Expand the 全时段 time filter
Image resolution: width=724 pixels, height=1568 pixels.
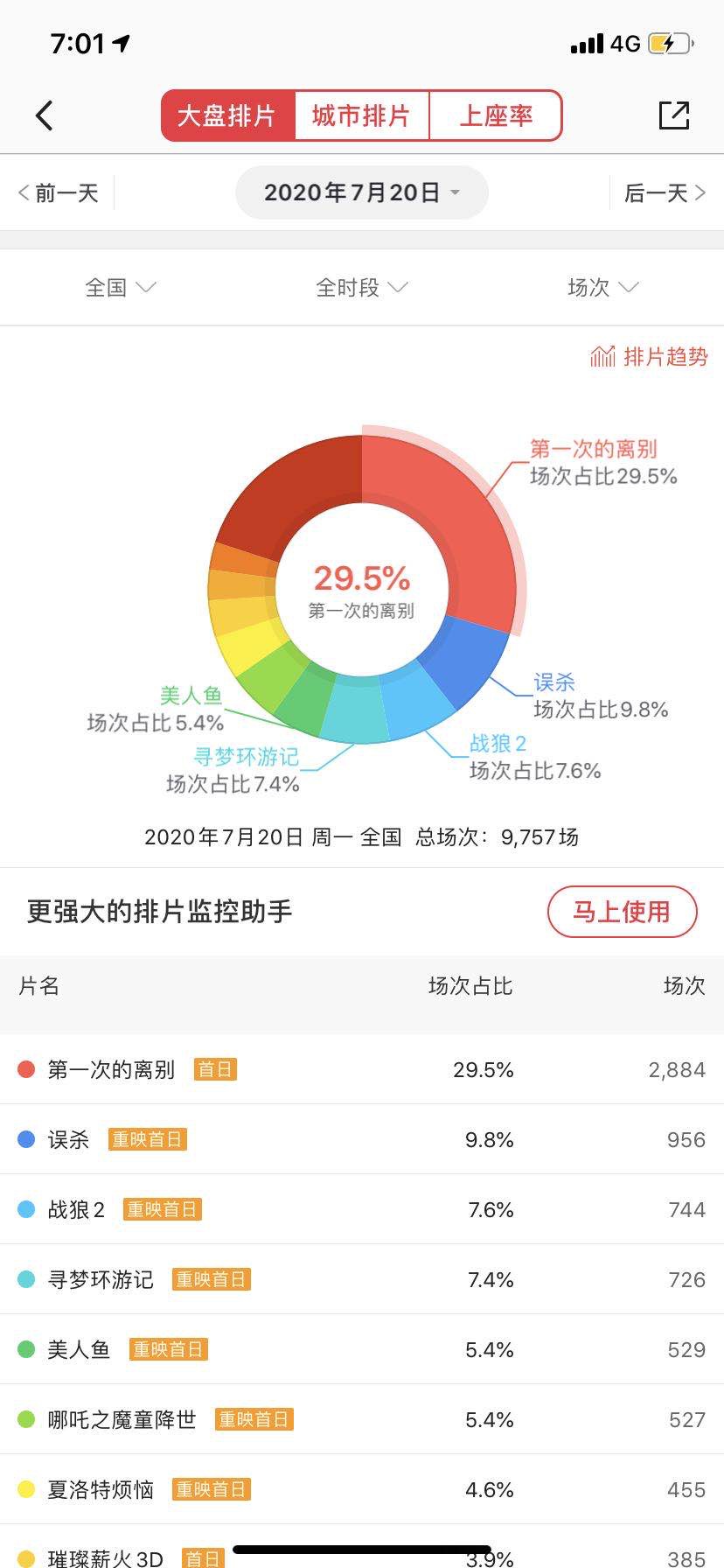361,287
